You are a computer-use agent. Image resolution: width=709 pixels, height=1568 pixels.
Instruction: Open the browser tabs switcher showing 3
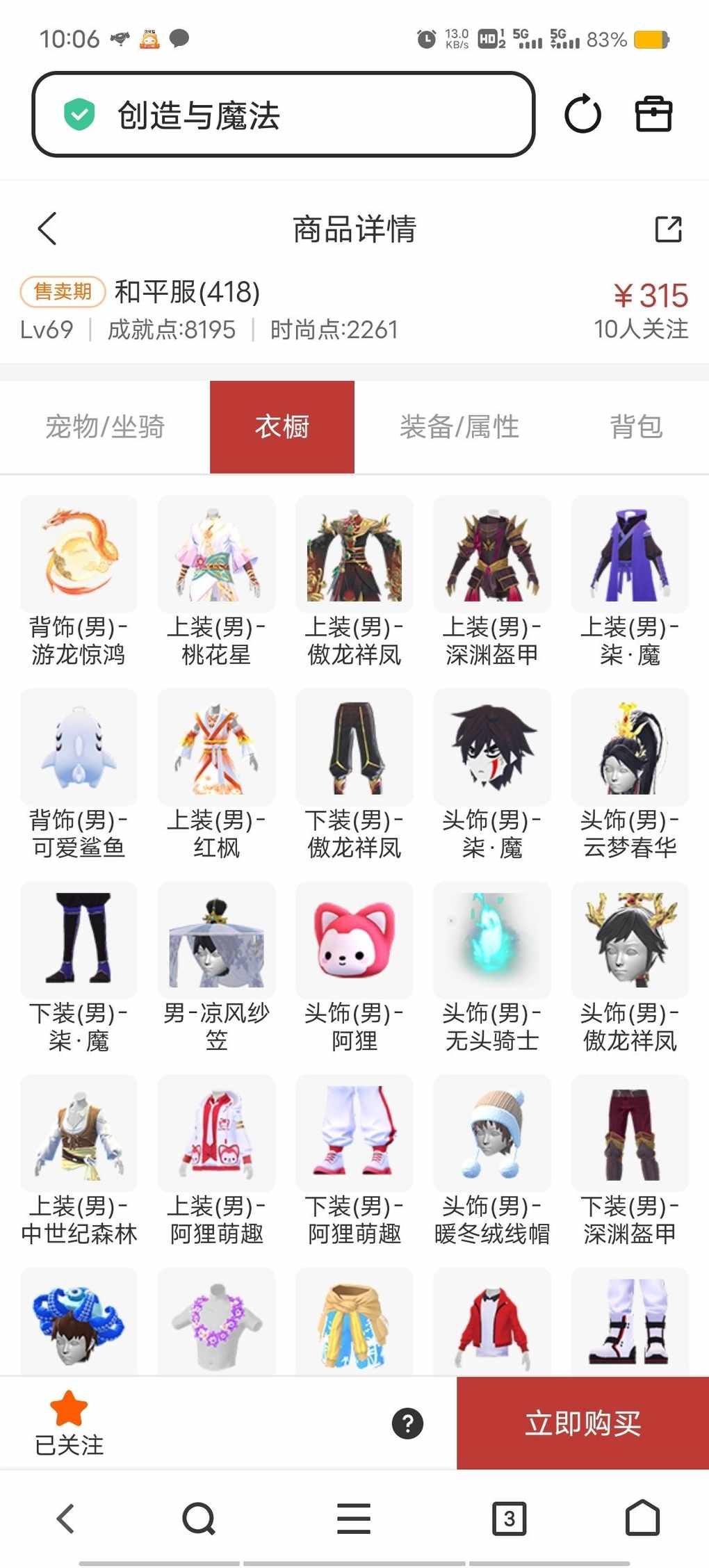509,1518
